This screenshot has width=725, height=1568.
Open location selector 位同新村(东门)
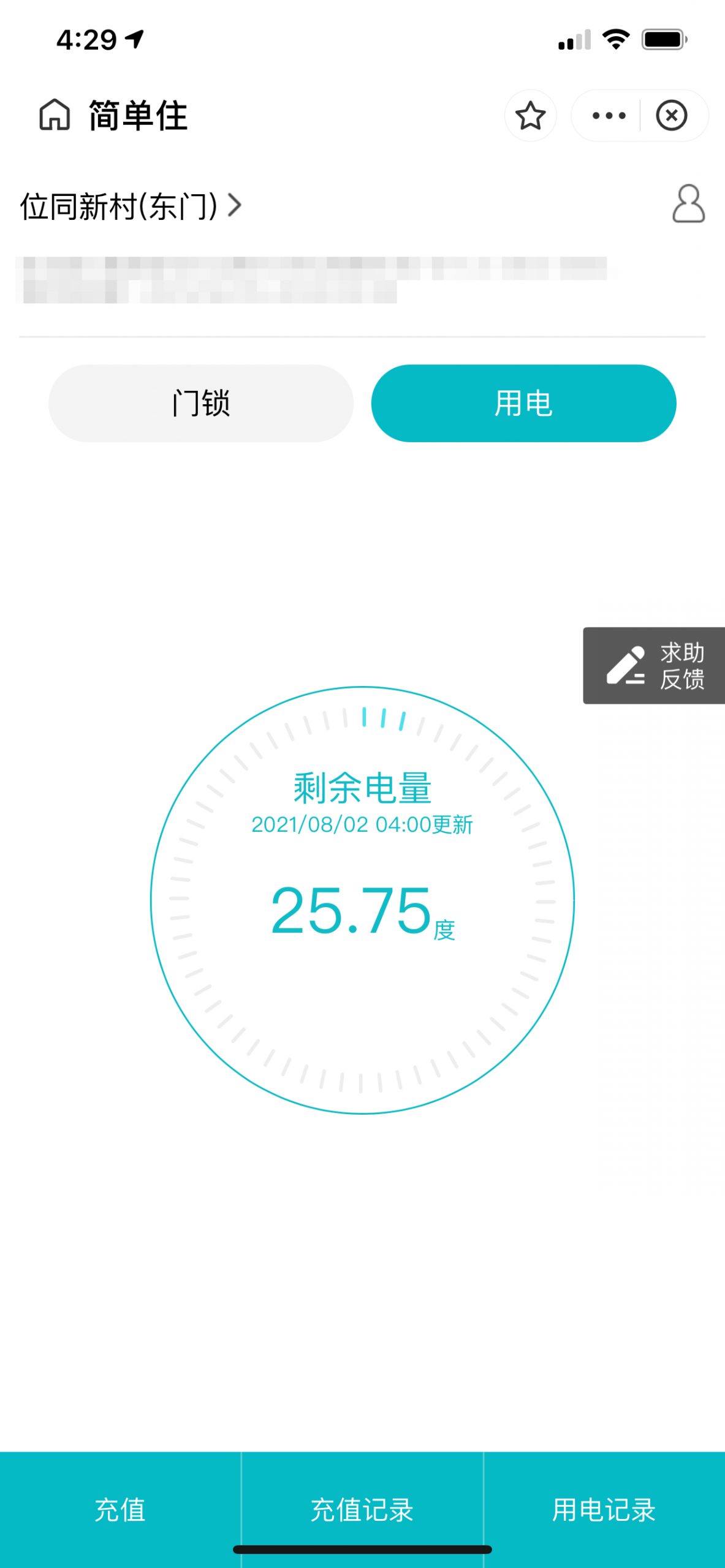tap(131, 206)
